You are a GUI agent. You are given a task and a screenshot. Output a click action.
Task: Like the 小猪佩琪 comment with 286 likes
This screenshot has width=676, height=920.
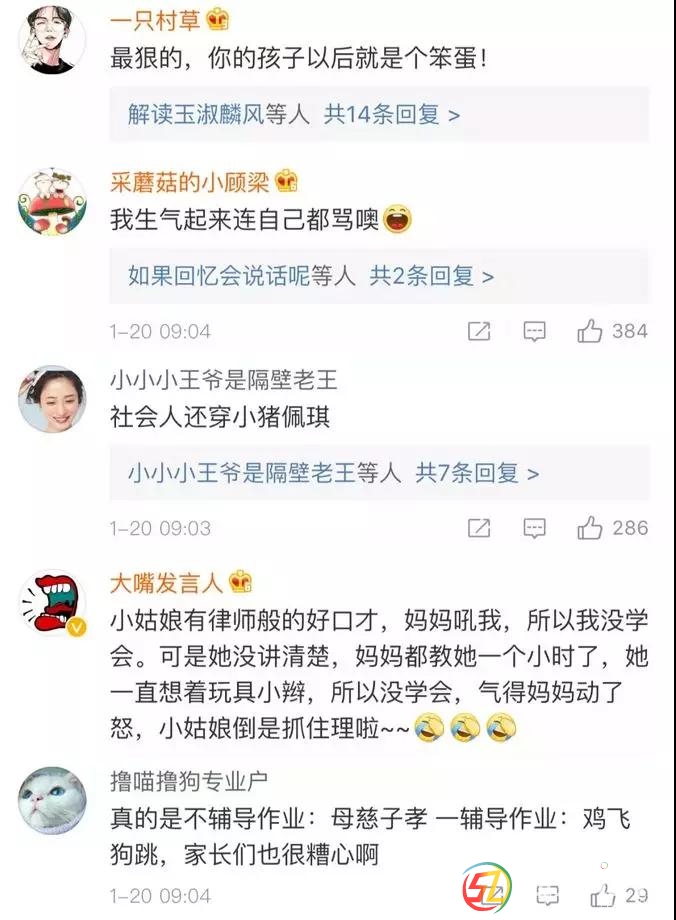590,527
